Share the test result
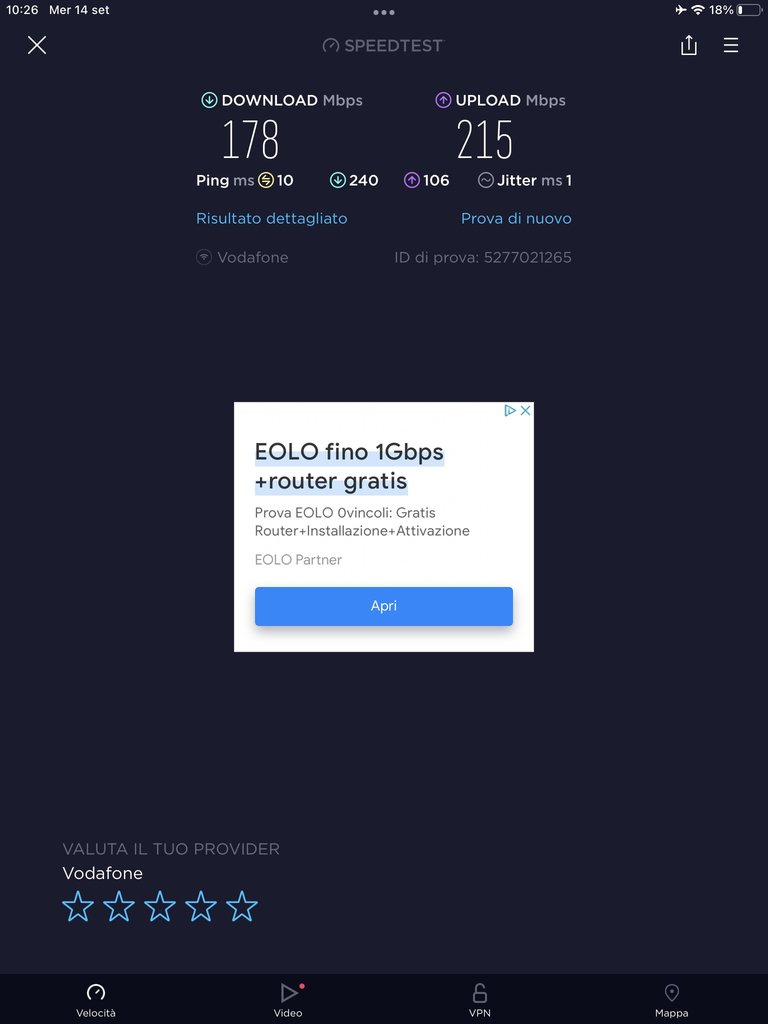Screen dimensions: 768x1024 pyautogui.click(x=688, y=45)
